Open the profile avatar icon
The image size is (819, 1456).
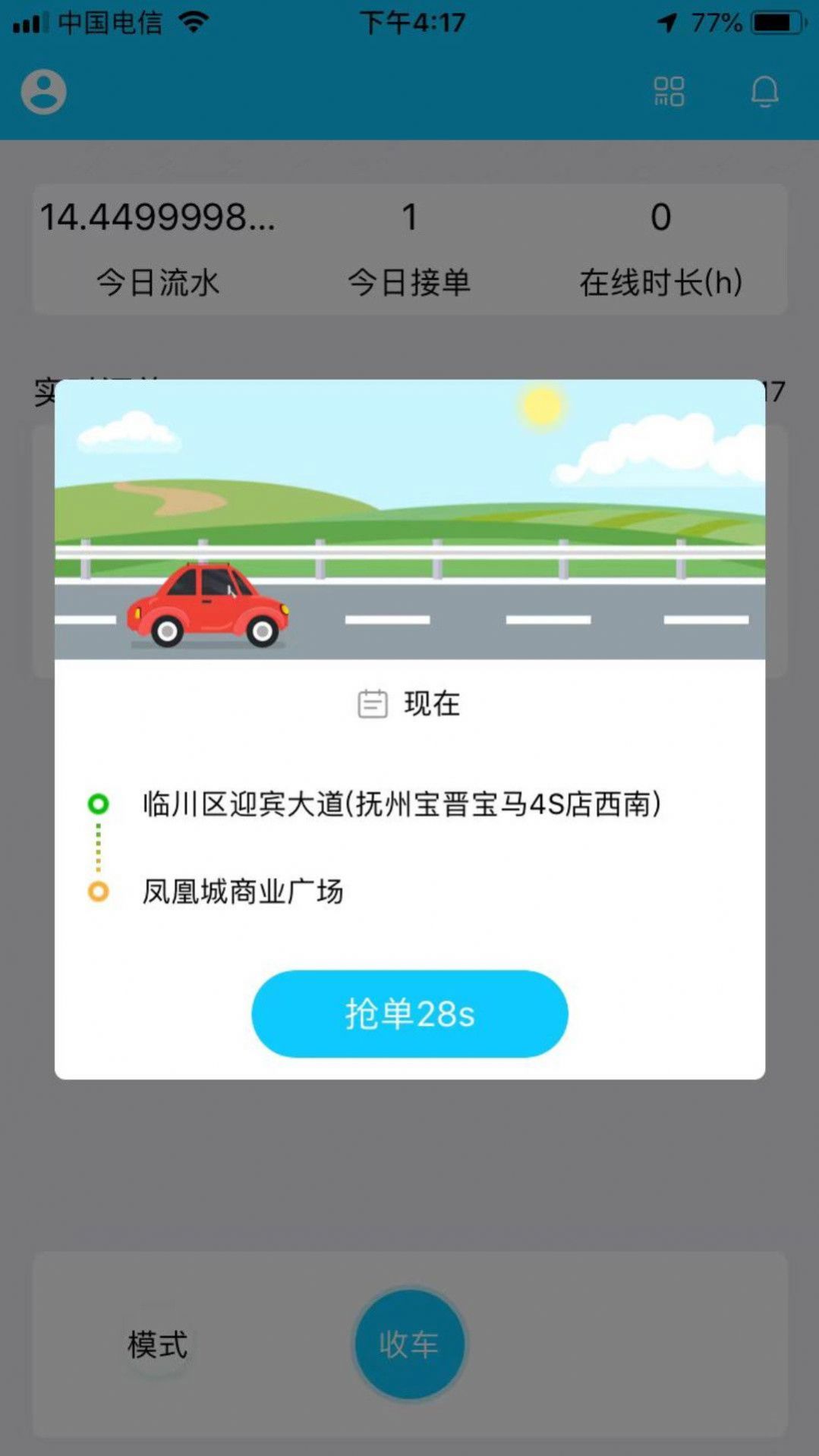pos(43,90)
